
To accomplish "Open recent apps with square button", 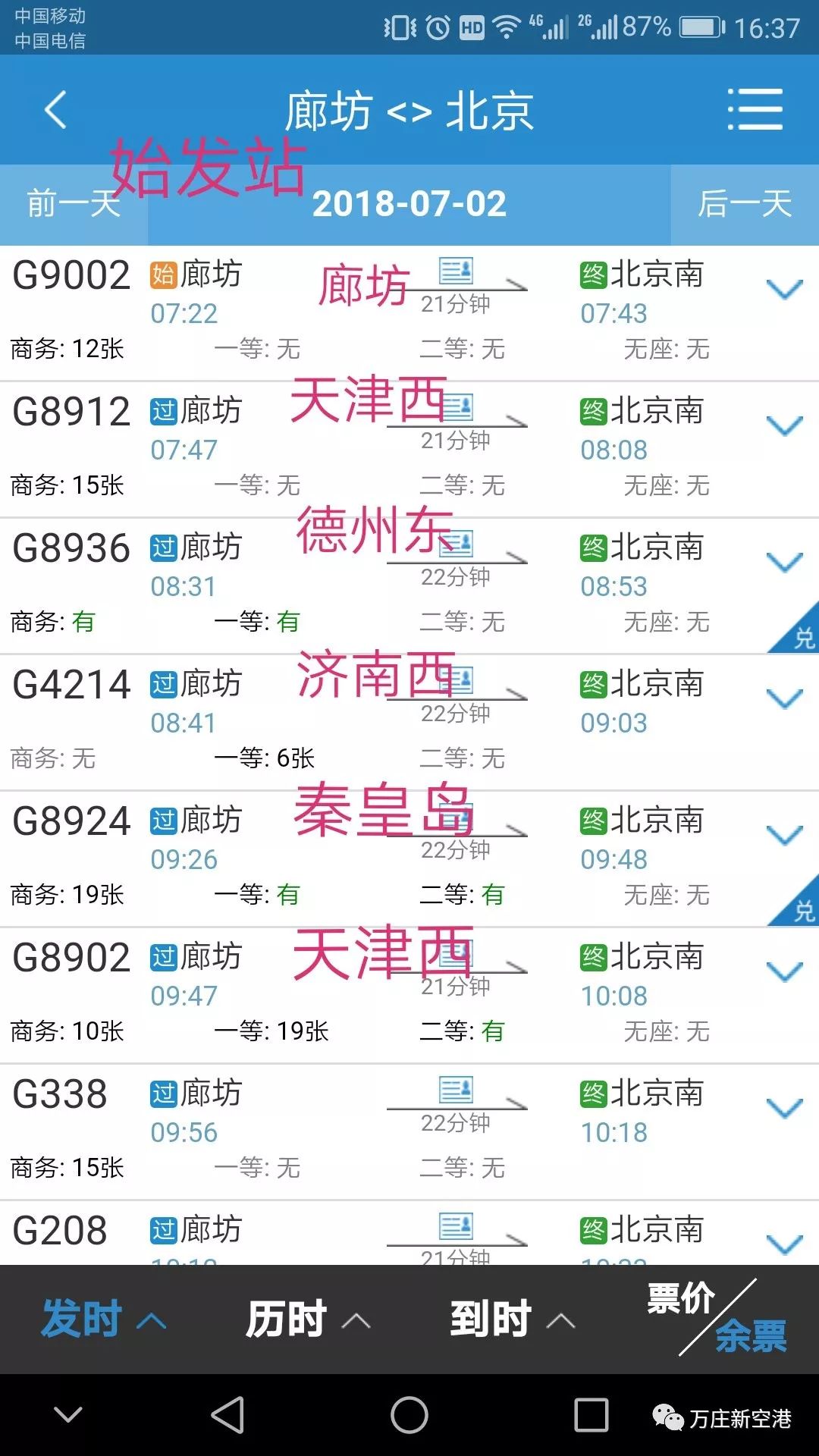I will point(591,1415).
